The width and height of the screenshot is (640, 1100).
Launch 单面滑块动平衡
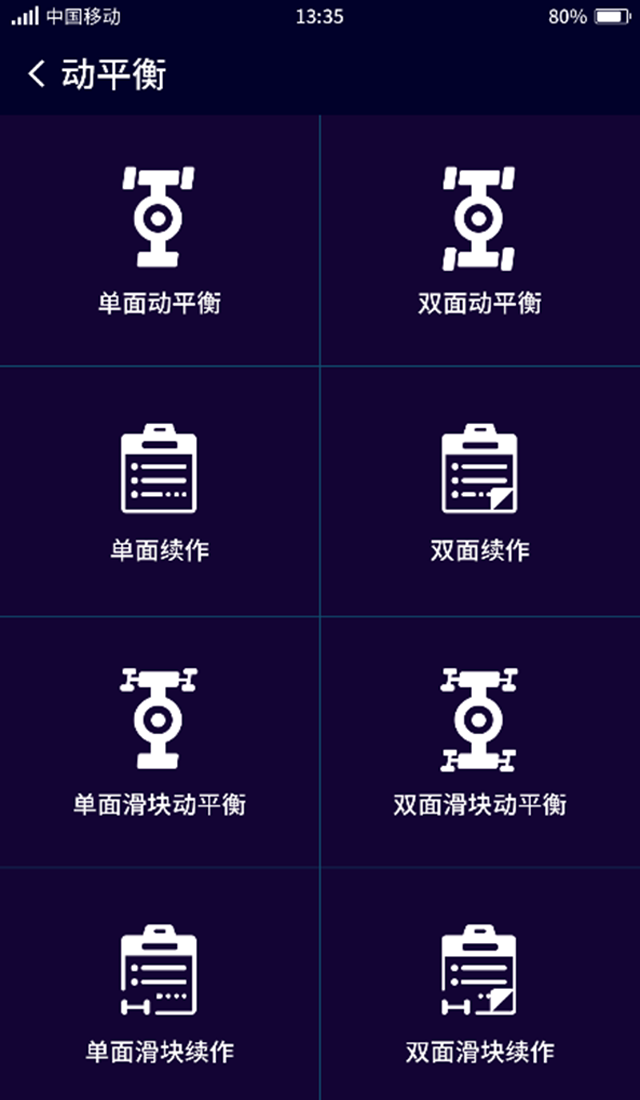[x=159, y=741]
